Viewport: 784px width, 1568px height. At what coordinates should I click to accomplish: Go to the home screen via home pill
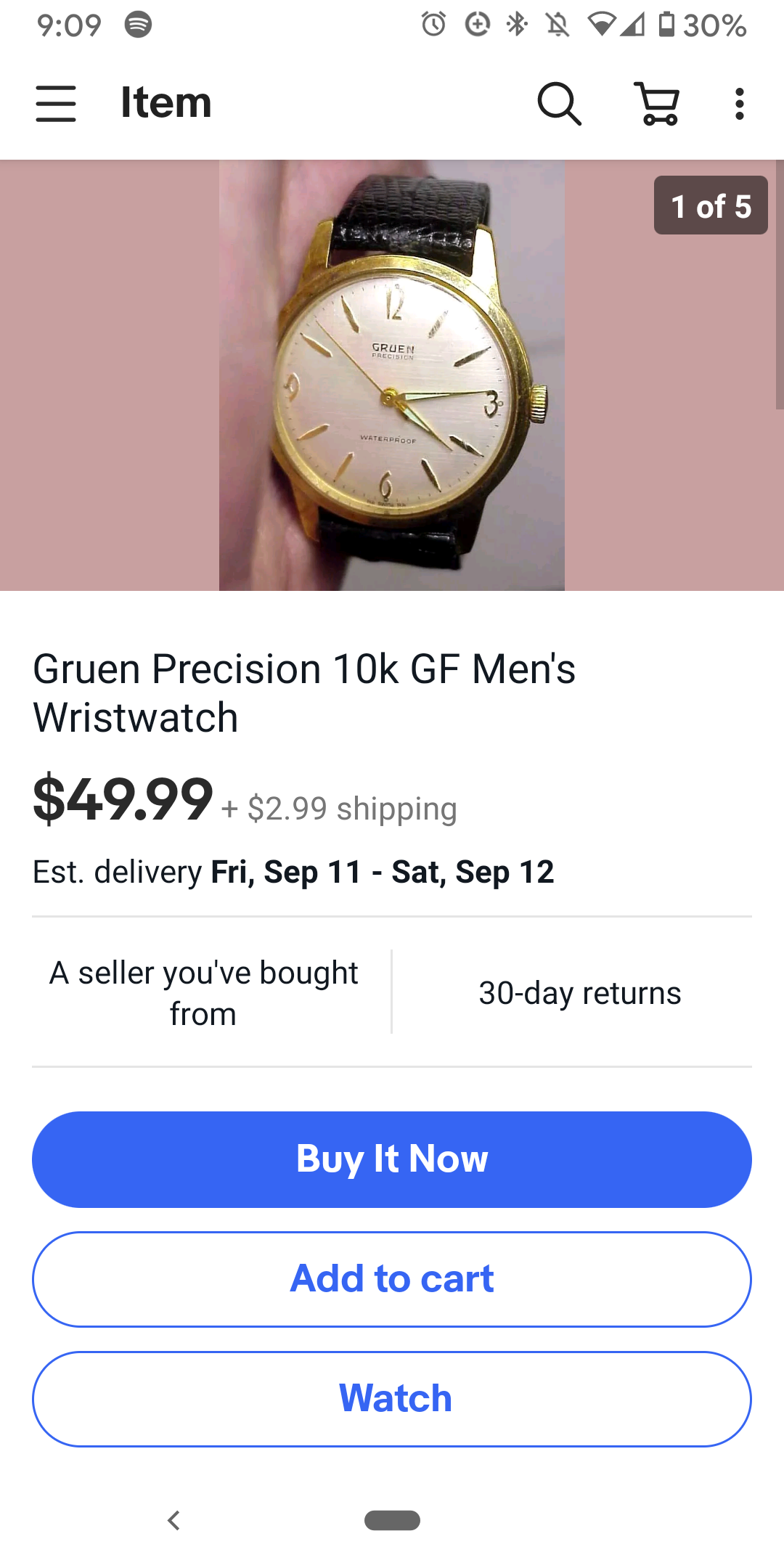(x=392, y=1520)
